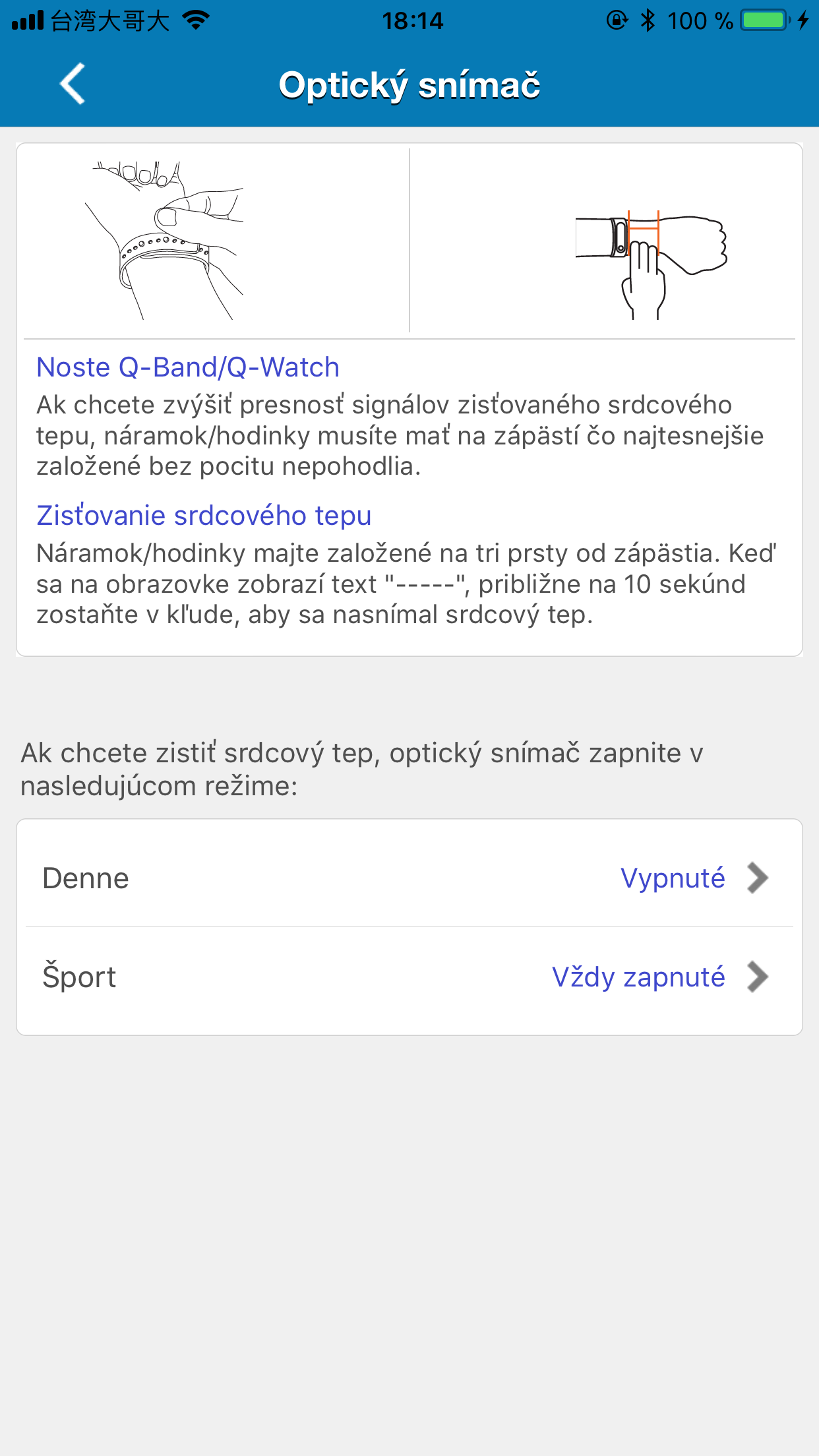Go back using the header back arrow
This screenshot has width=819, height=1456.
coord(73,84)
